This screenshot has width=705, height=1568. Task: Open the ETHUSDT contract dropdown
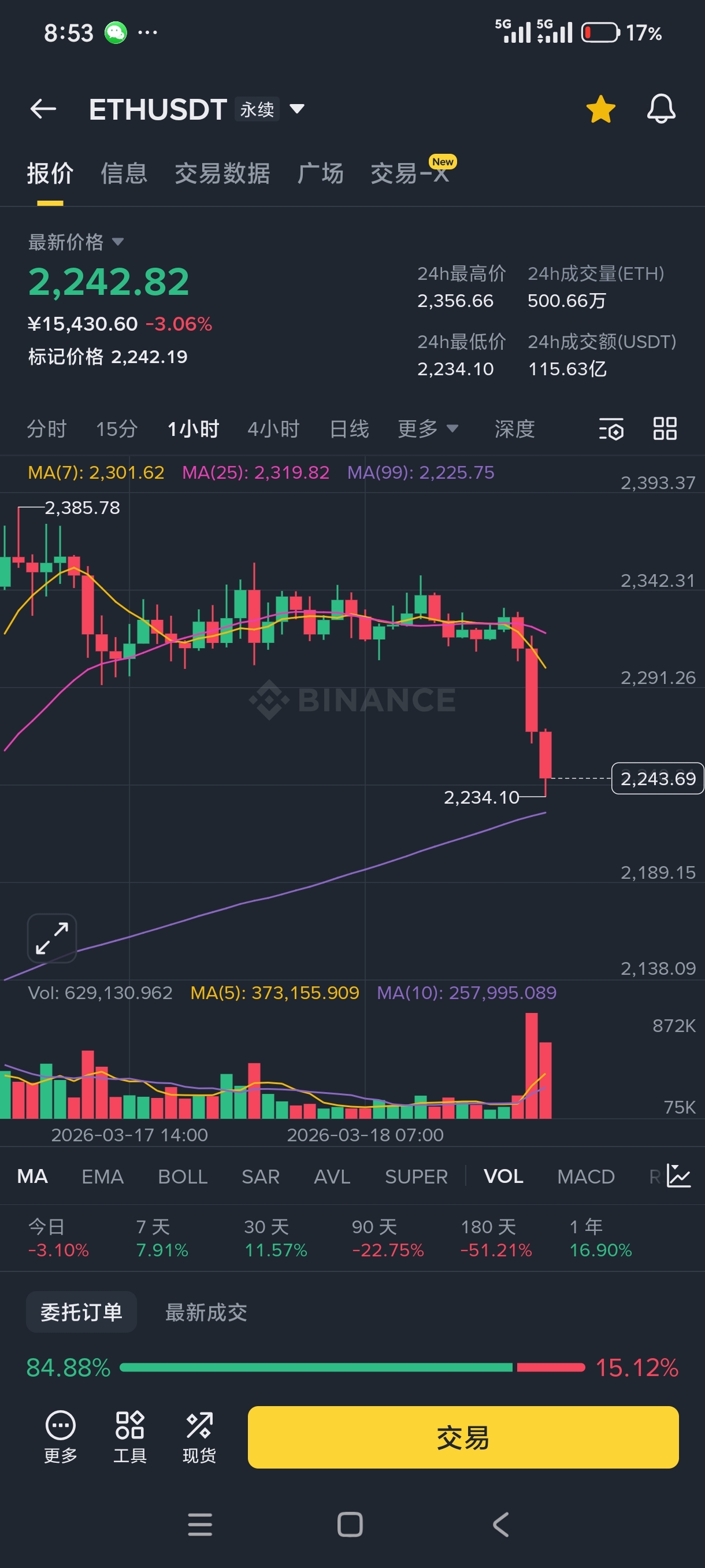click(x=296, y=110)
